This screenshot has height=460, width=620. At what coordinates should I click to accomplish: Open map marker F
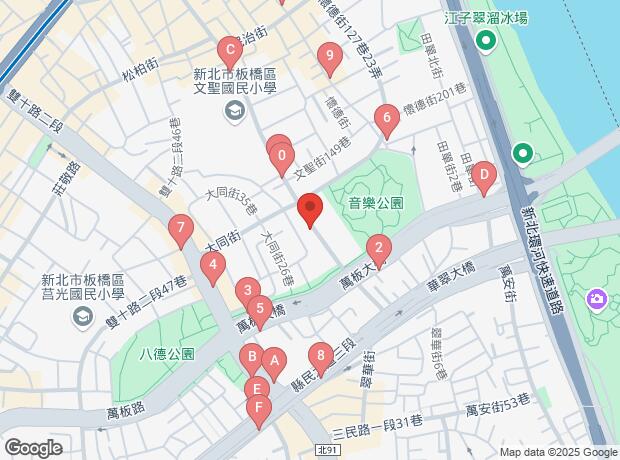click(x=259, y=407)
